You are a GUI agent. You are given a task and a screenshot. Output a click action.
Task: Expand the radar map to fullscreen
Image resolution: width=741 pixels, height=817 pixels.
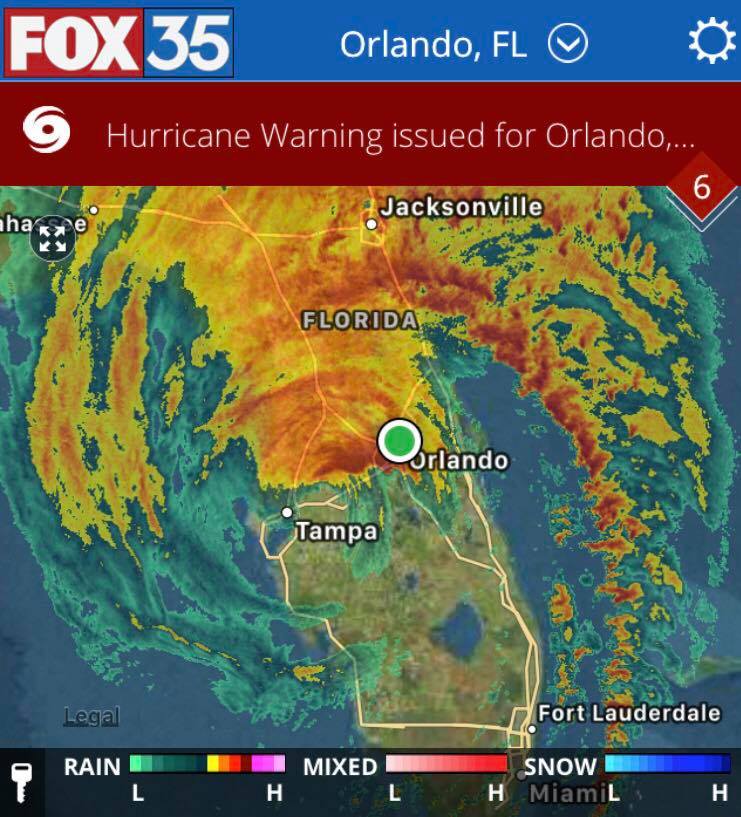(53, 239)
